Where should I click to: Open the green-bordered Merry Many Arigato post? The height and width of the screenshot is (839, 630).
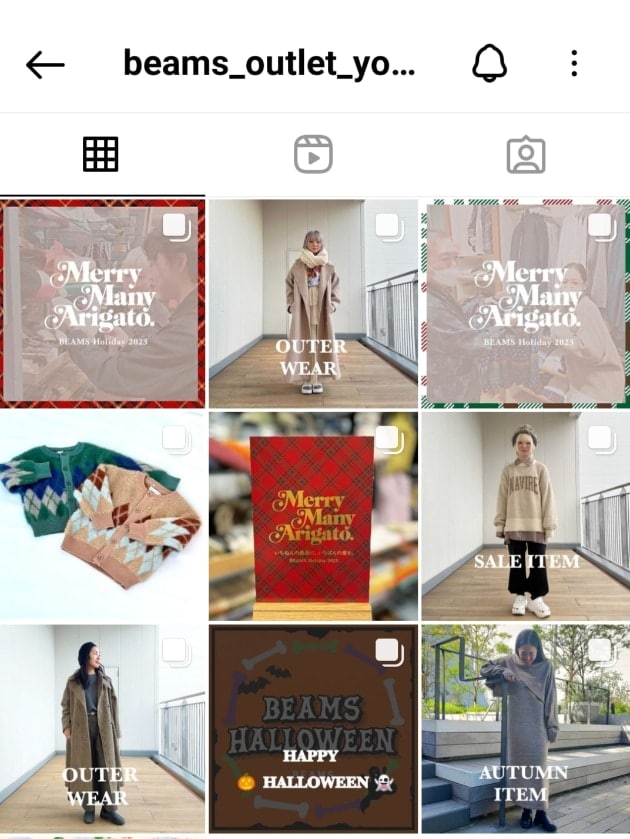[x=526, y=302]
